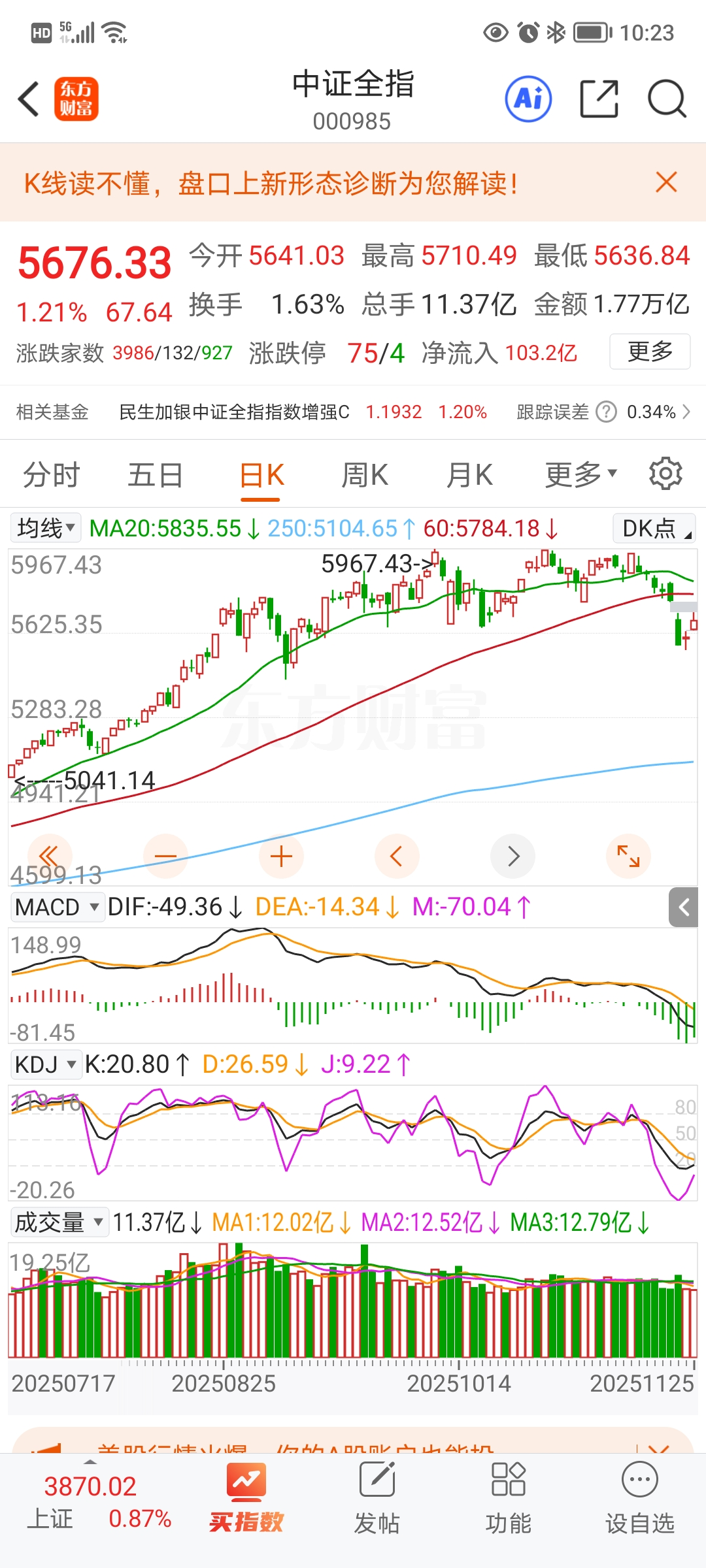Switch to the 分时 tab
This screenshot has width=706, height=1568.
pos(51,475)
